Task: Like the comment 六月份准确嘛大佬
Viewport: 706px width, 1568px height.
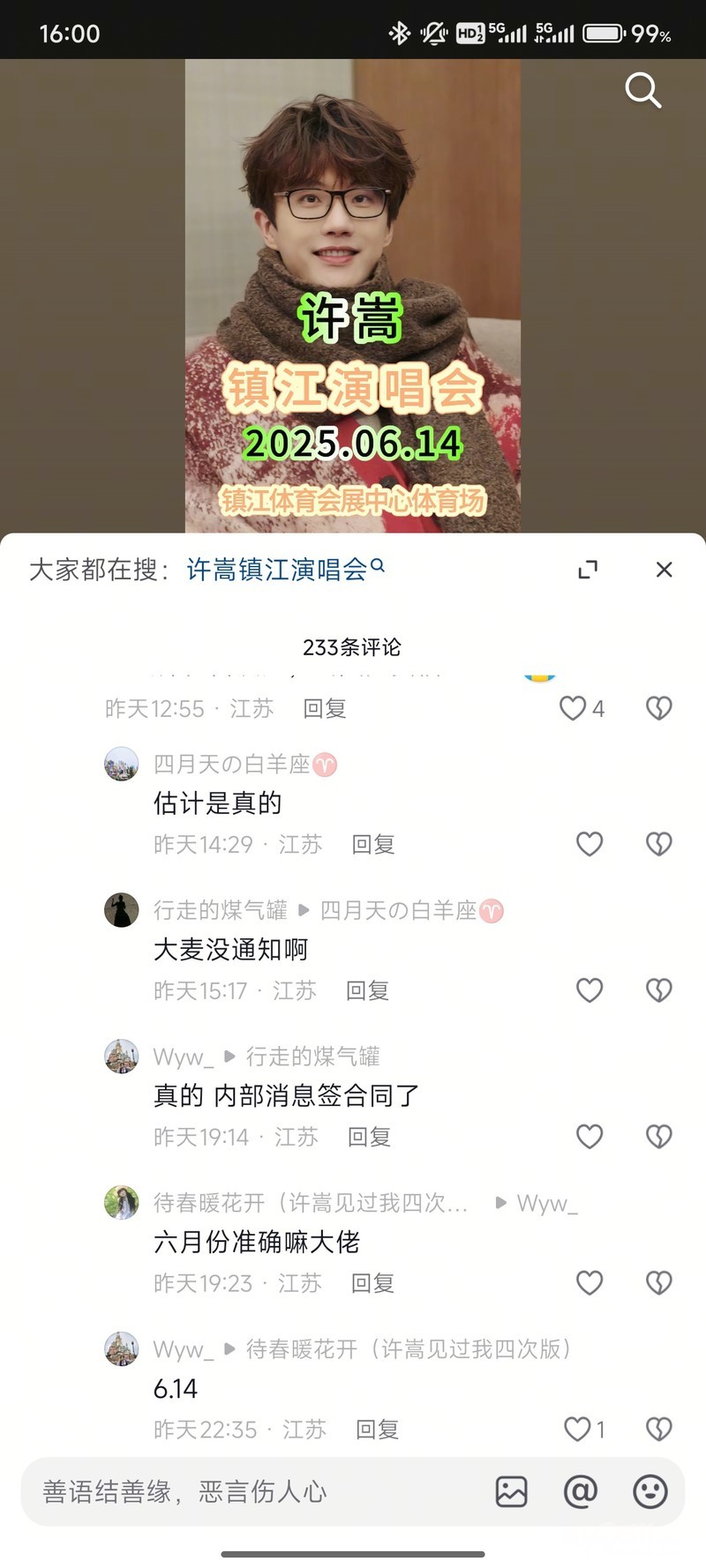Action: click(590, 1282)
